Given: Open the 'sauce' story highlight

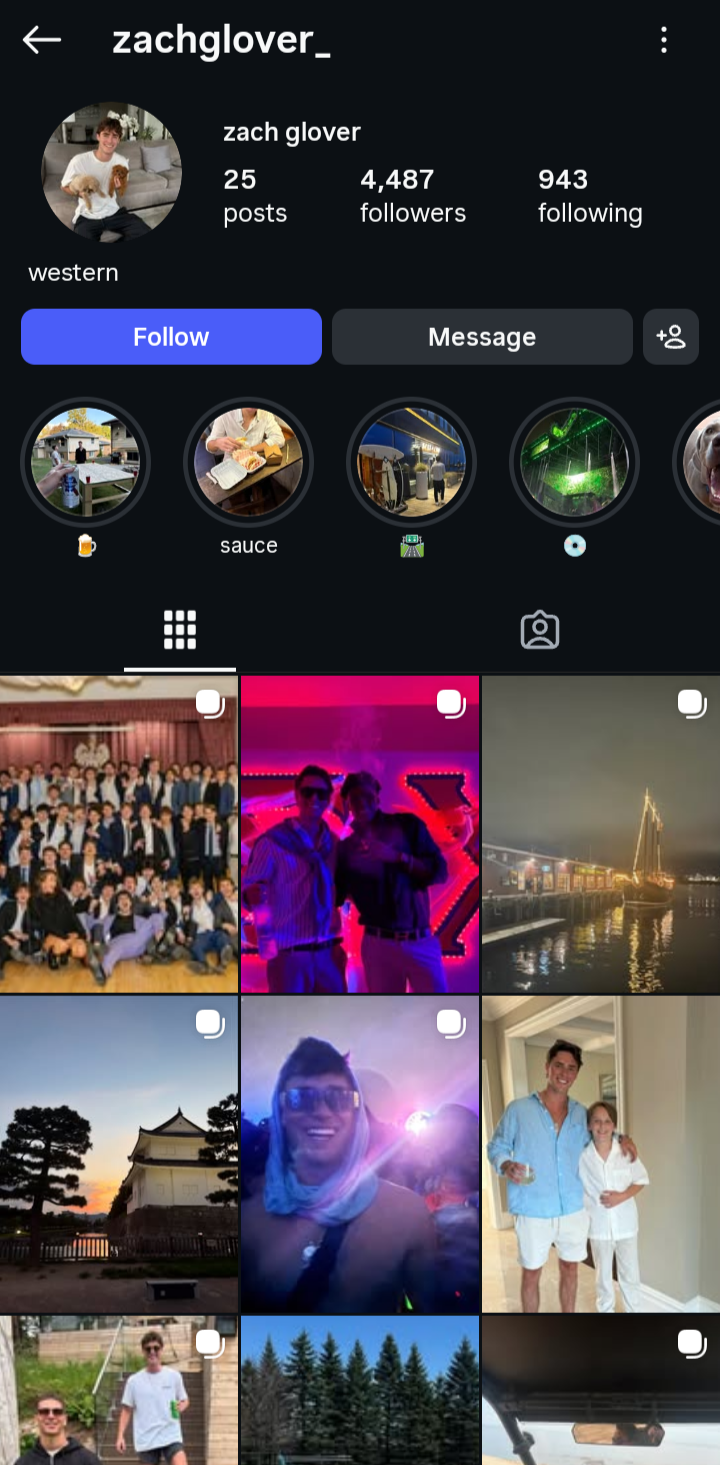Looking at the screenshot, I should click(248, 462).
